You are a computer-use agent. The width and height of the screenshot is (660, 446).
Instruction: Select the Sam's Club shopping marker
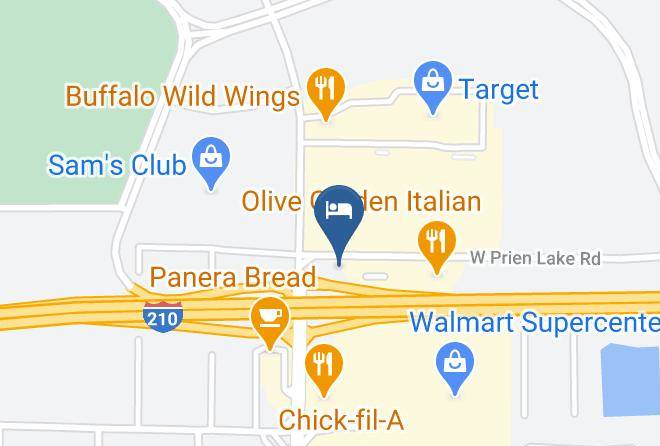click(x=212, y=160)
